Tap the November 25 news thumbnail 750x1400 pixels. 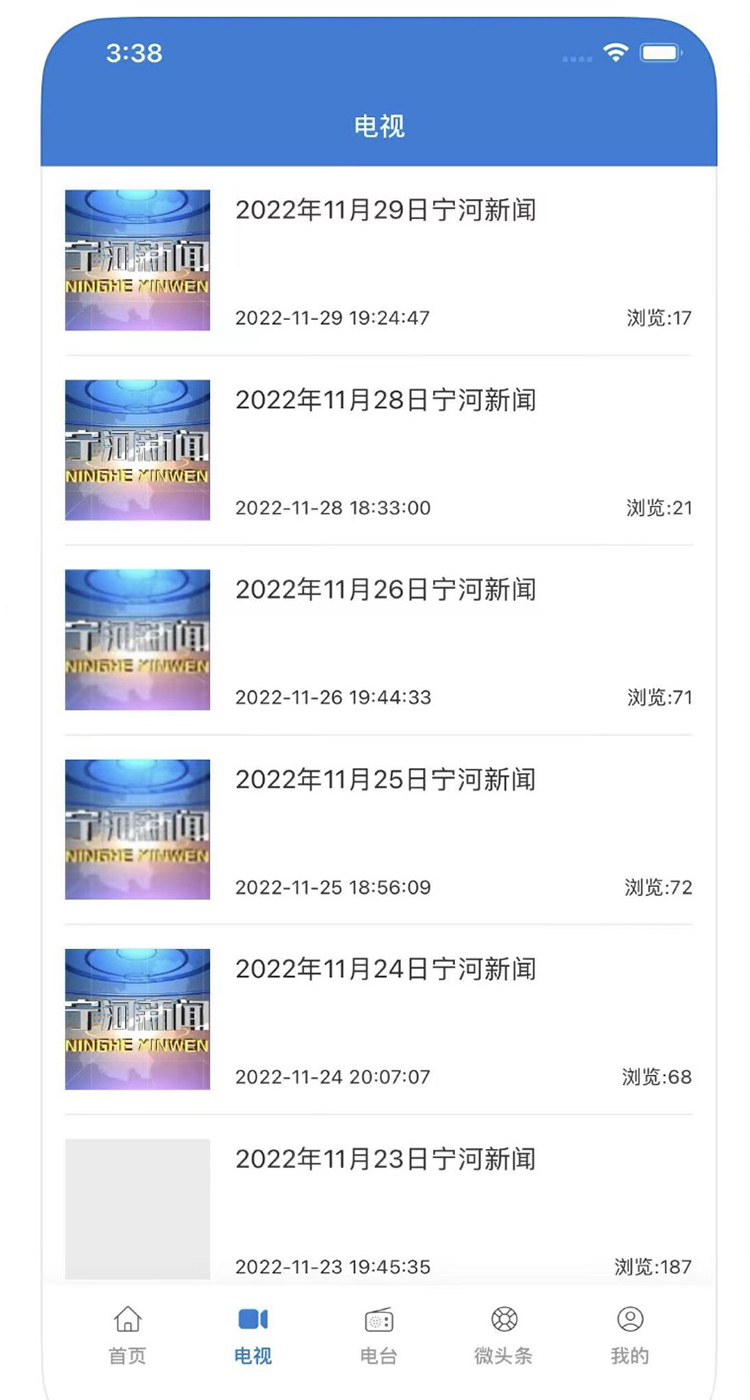pyautogui.click(x=137, y=829)
